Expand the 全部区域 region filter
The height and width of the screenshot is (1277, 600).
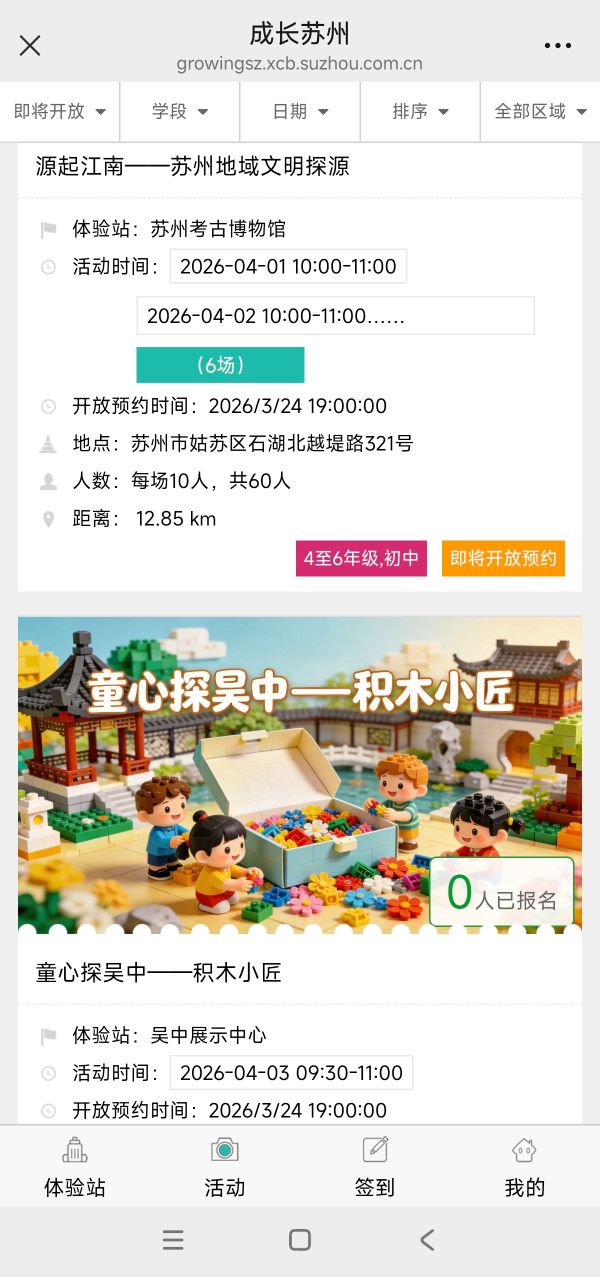tap(541, 111)
